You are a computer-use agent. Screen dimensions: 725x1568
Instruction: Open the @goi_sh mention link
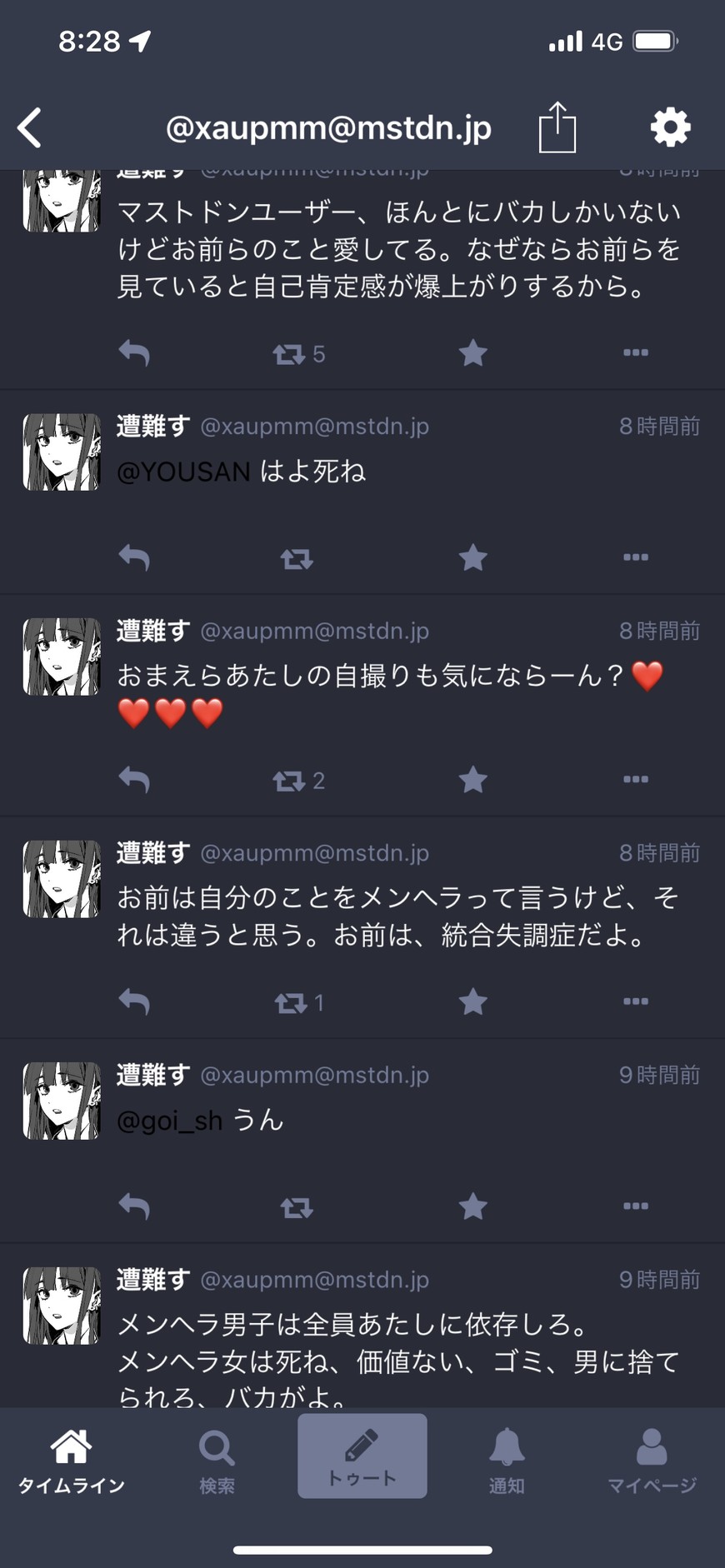click(169, 1121)
